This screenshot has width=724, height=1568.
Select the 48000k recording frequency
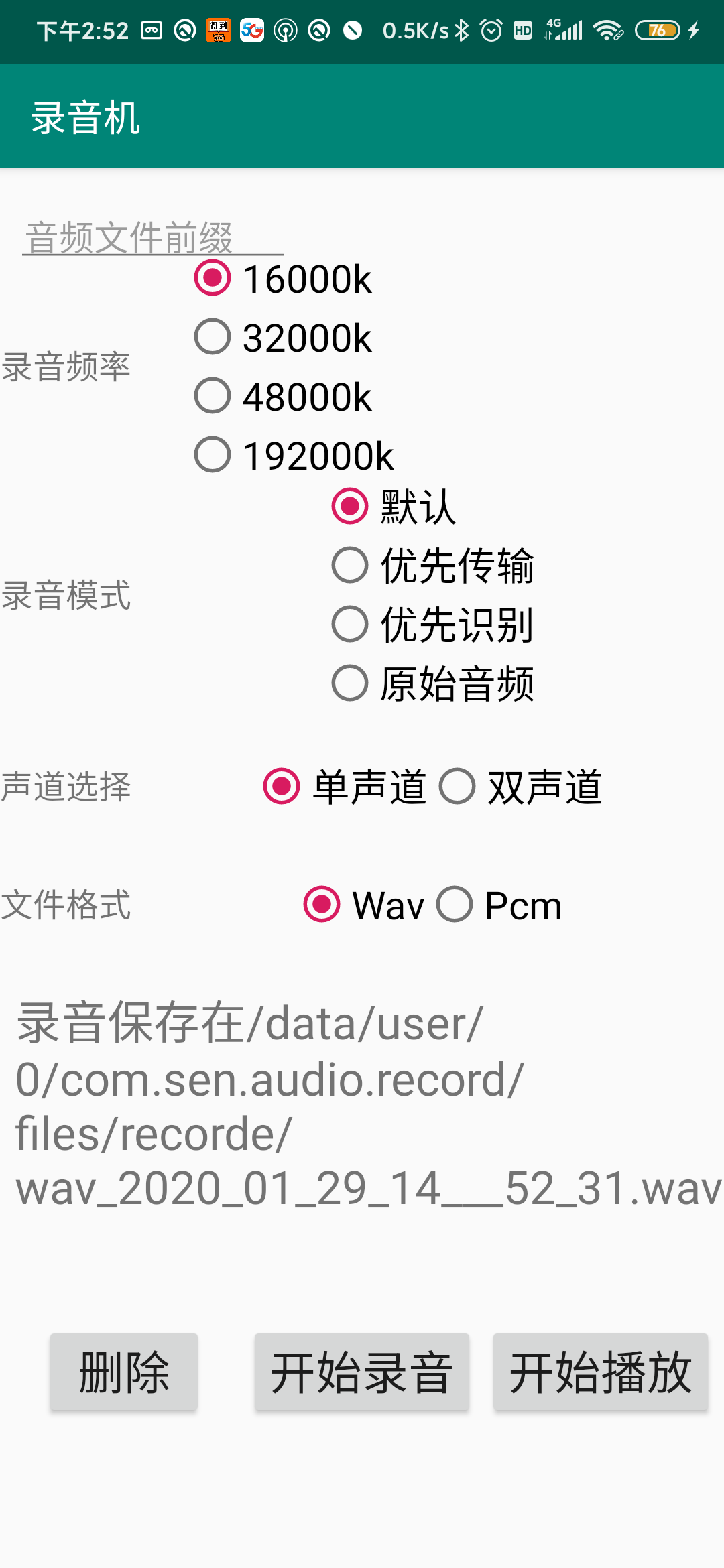[213, 396]
